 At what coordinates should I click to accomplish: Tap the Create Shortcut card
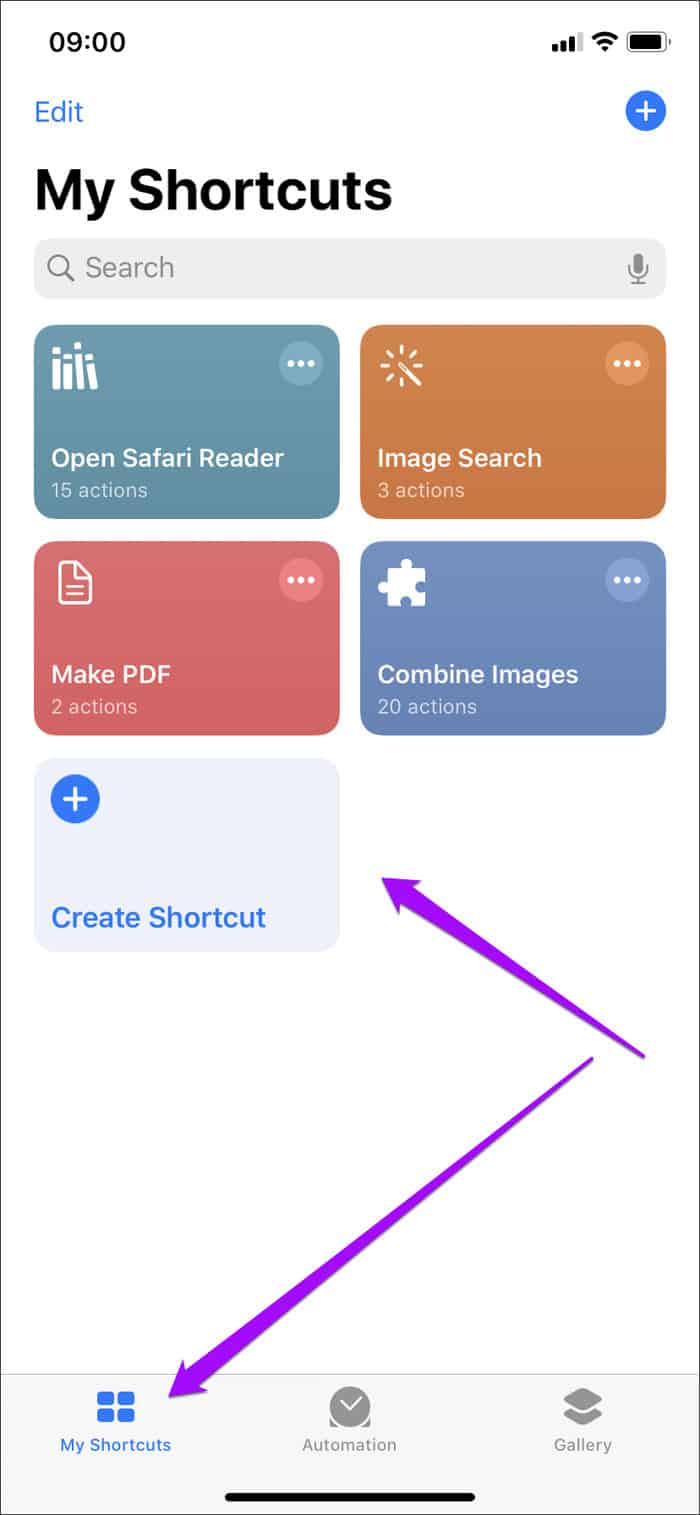click(x=186, y=855)
